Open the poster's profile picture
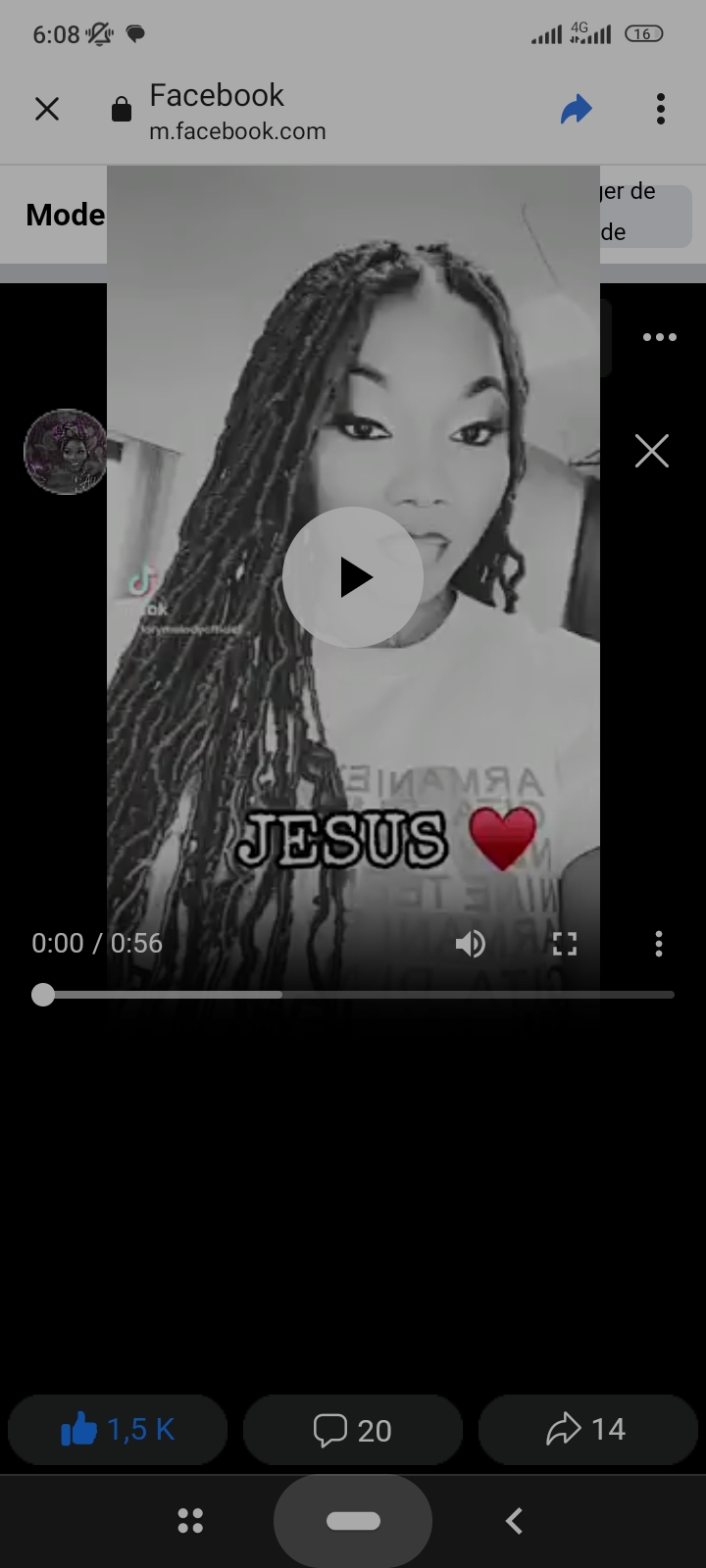Screen dimensions: 706x1568 (x=65, y=452)
